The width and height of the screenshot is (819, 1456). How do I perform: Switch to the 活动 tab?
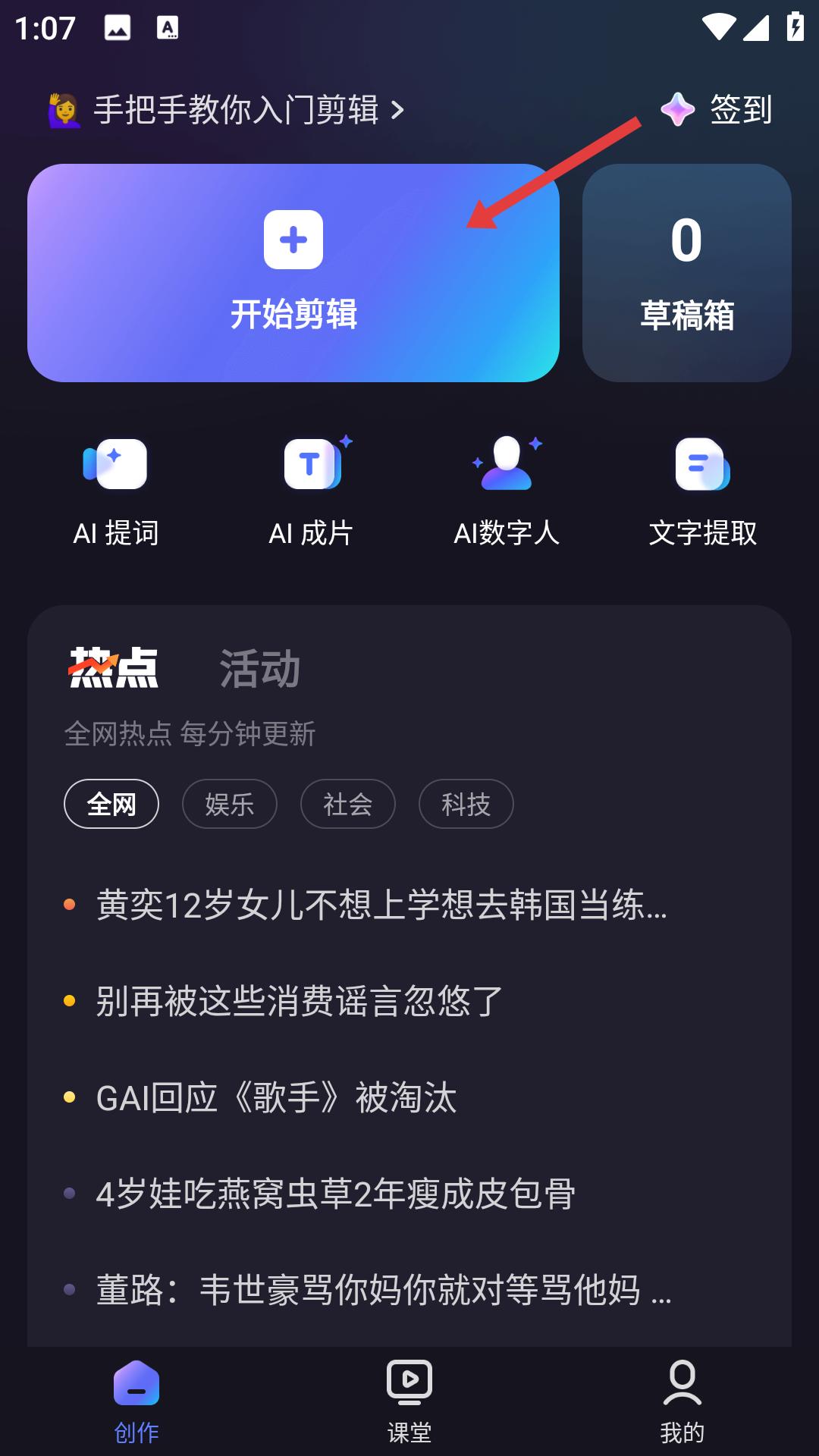tap(260, 669)
